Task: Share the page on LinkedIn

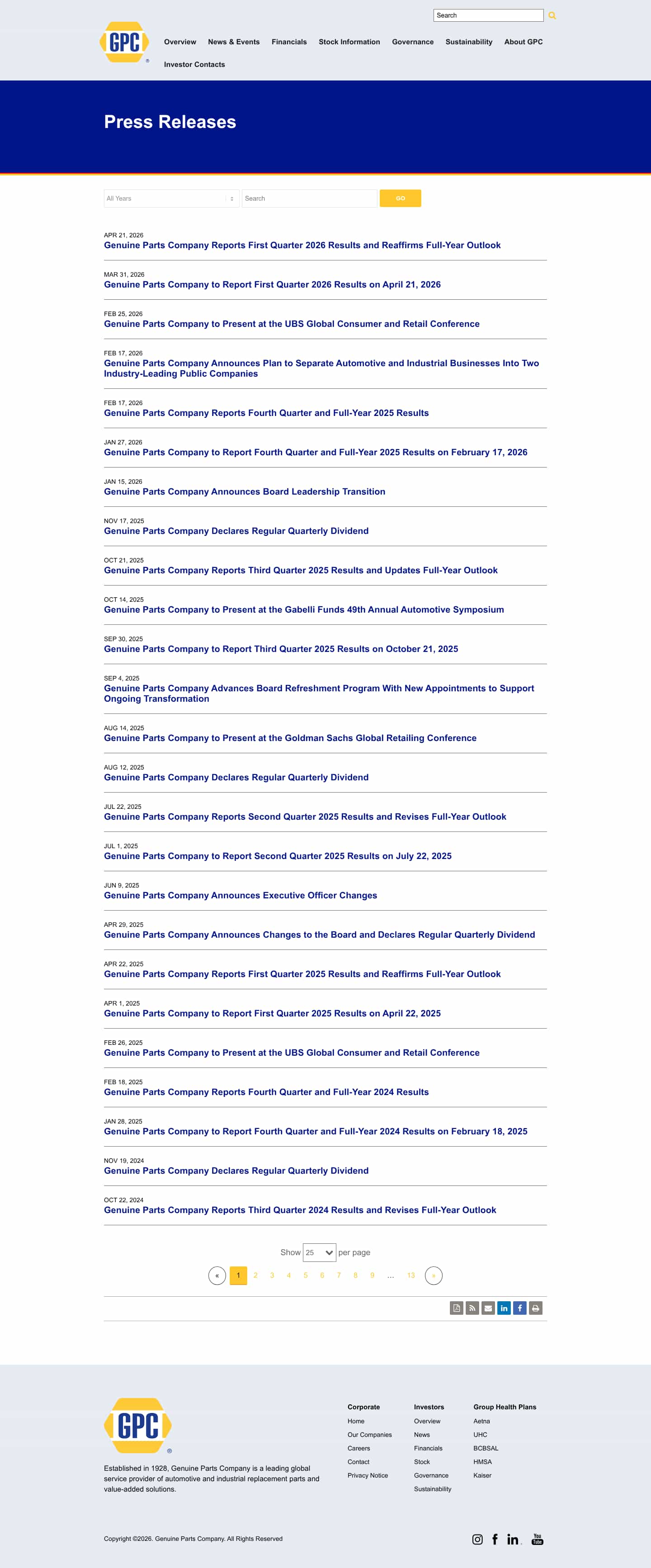Action: point(504,1308)
